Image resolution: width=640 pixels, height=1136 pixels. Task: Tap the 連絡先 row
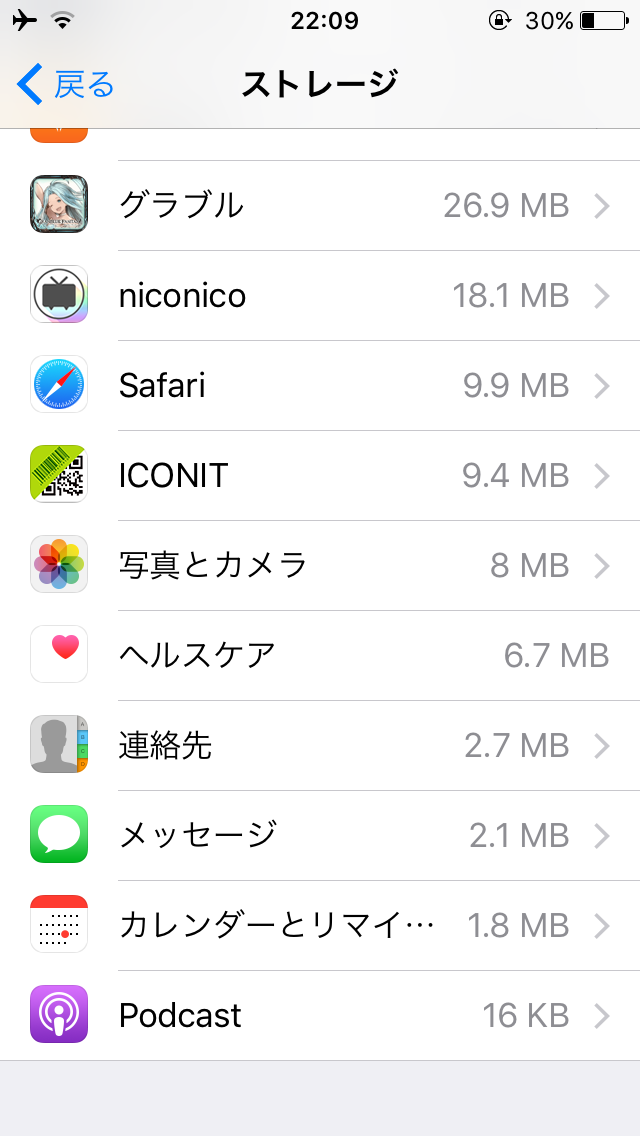(320, 745)
